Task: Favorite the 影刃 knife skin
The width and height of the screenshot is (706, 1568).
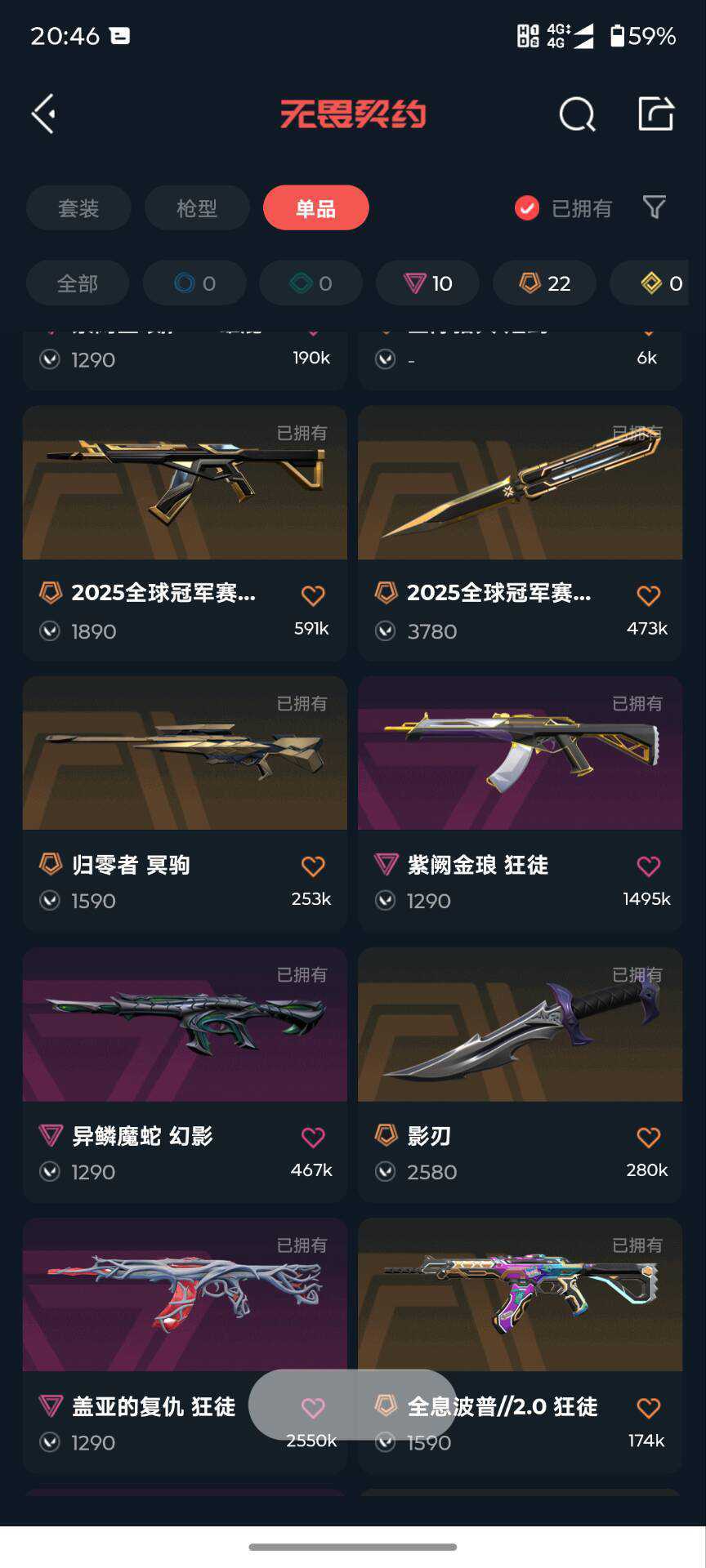Action: coord(648,1136)
